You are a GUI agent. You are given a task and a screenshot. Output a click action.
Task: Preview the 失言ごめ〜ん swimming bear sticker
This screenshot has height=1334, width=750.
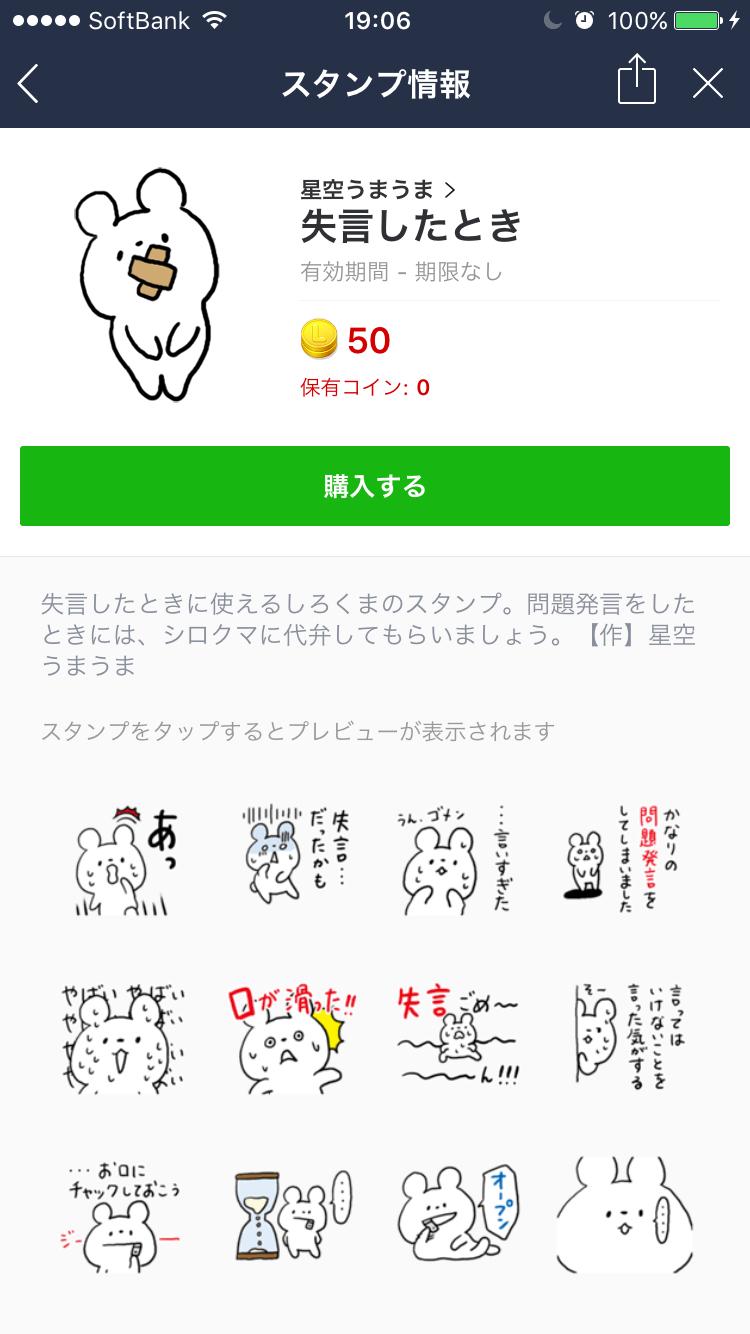pyautogui.click(x=458, y=1036)
